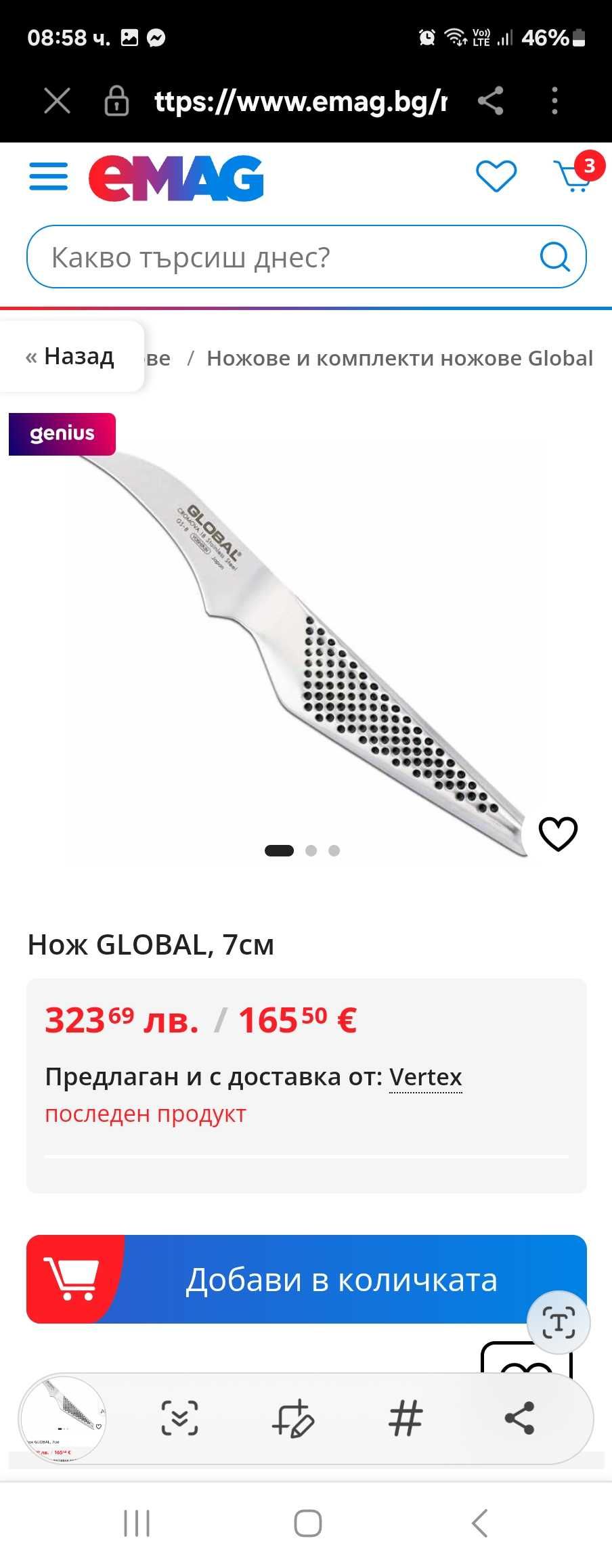
Task: Open 'Ножове и комплекти ножове Global' breadcrumb
Action: click(399, 358)
